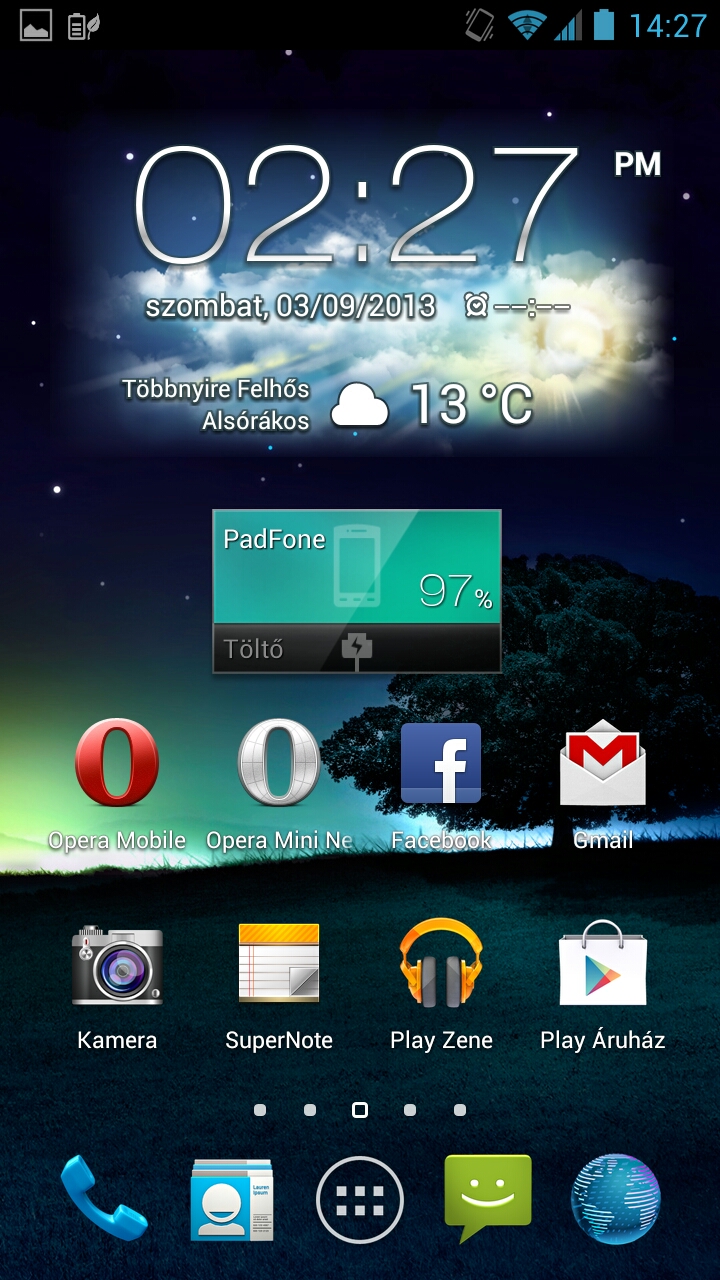Launch Opera Mini Next

click(279, 765)
